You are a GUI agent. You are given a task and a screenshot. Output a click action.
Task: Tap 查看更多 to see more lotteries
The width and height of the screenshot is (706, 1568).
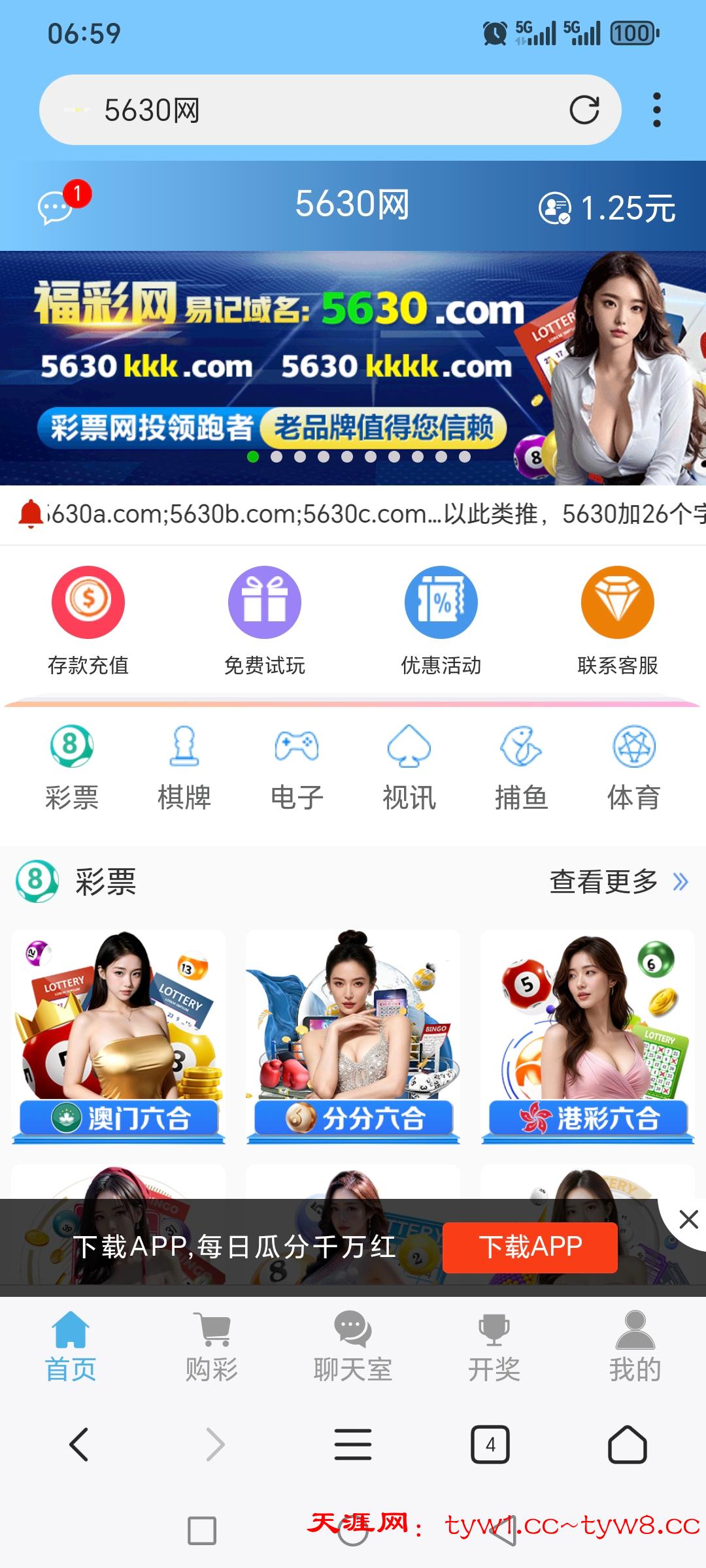[618, 881]
